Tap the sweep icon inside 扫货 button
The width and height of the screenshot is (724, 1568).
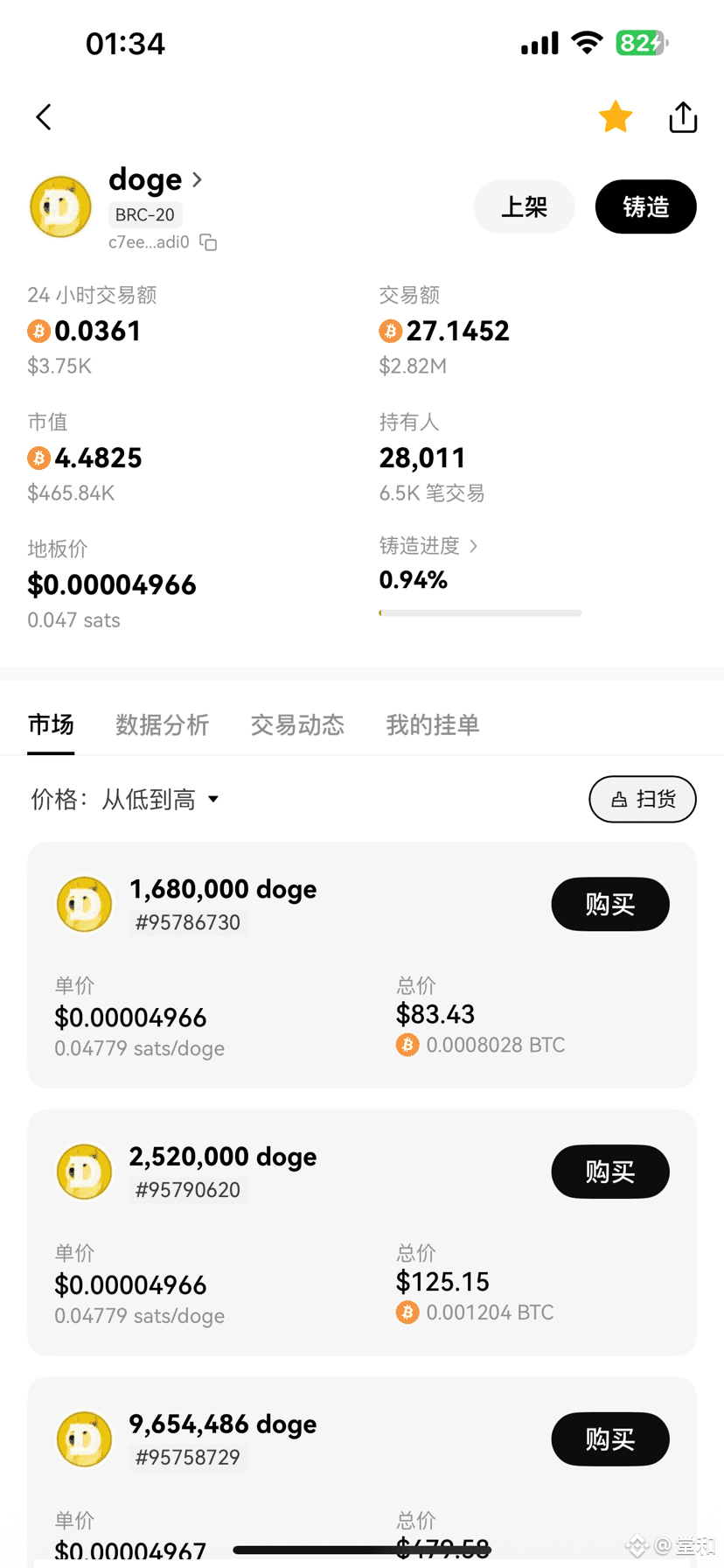(619, 799)
